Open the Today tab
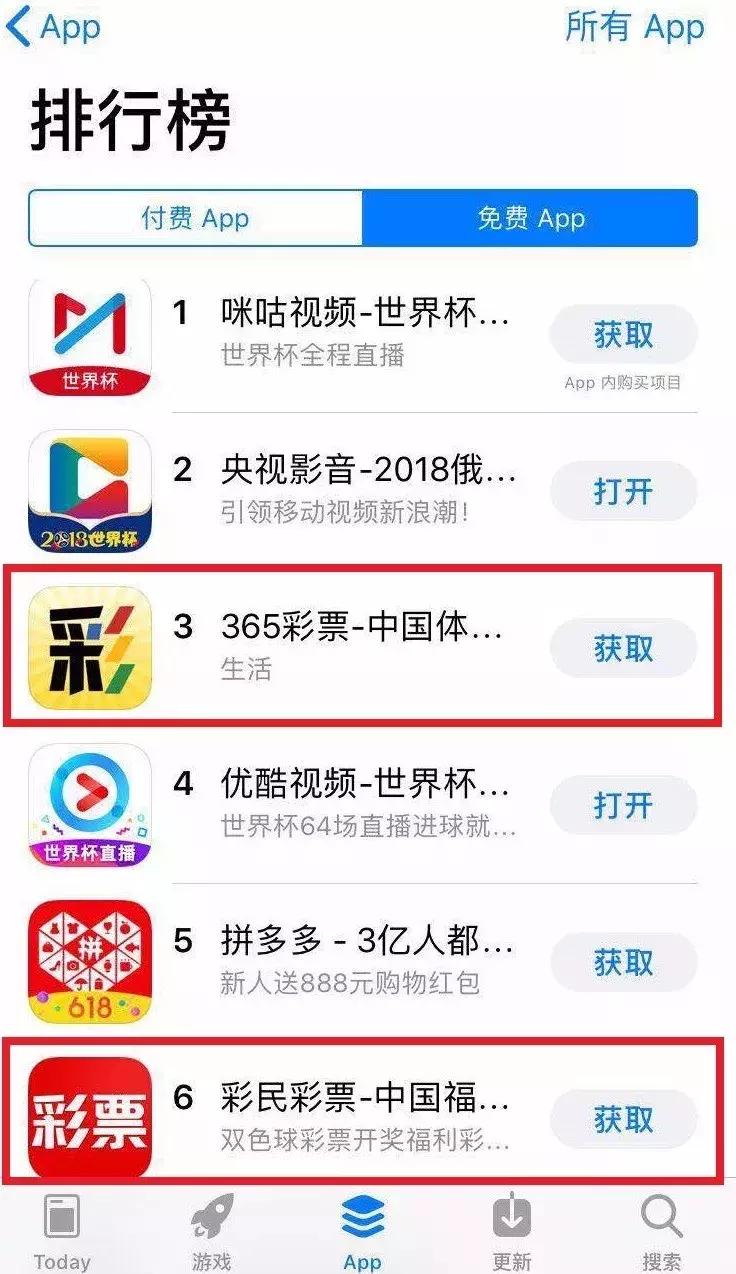The width and height of the screenshot is (736, 1274). pos(62,1225)
